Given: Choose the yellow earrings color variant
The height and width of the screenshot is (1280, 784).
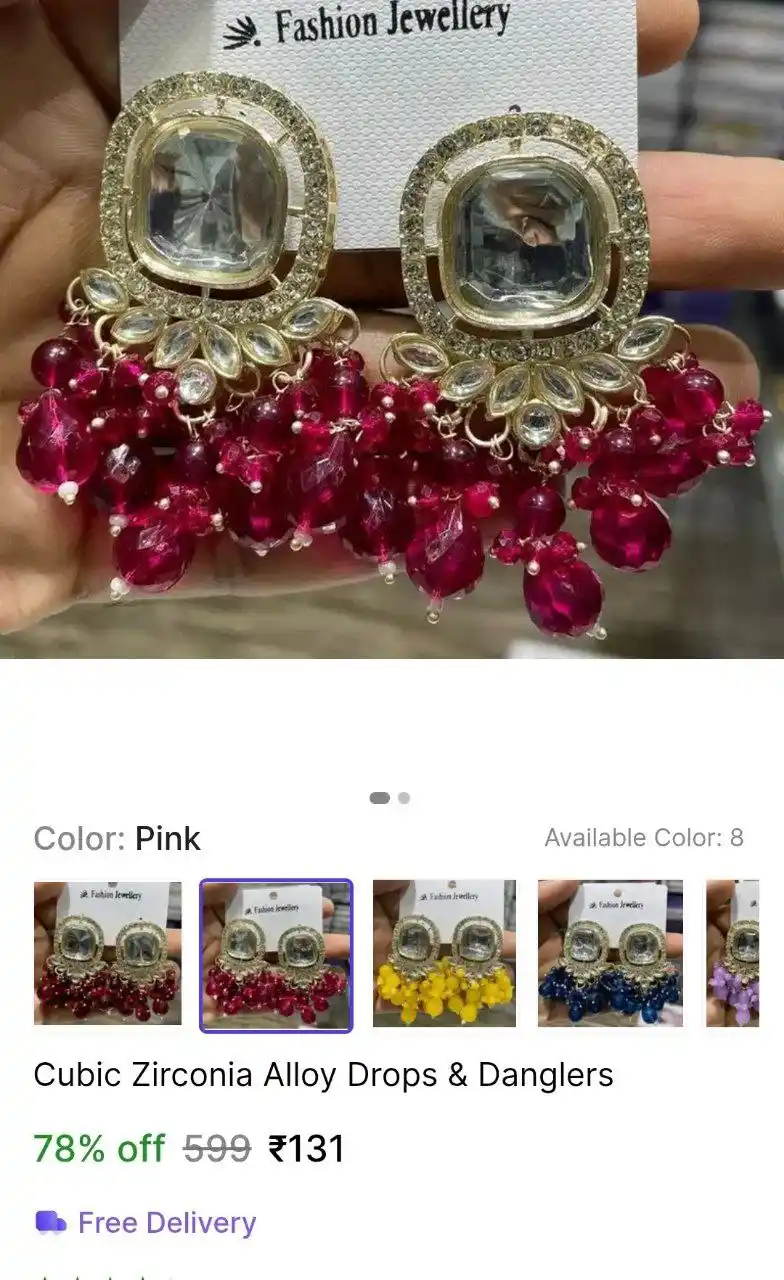Looking at the screenshot, I should pos(444,953).
